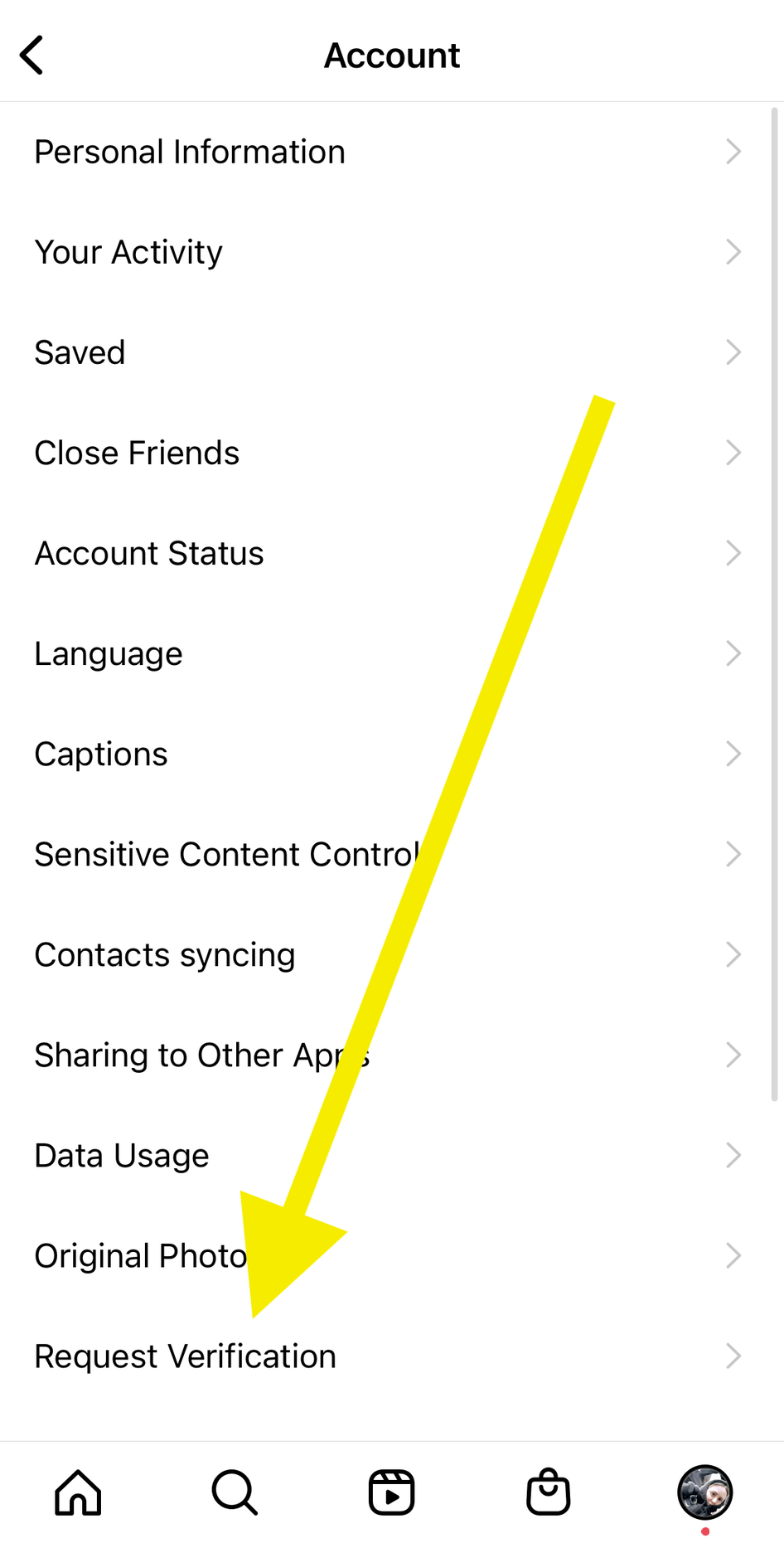Expand Personal Information via its chevron
This screenshot has height=1543, width=784.
(733, 151)
